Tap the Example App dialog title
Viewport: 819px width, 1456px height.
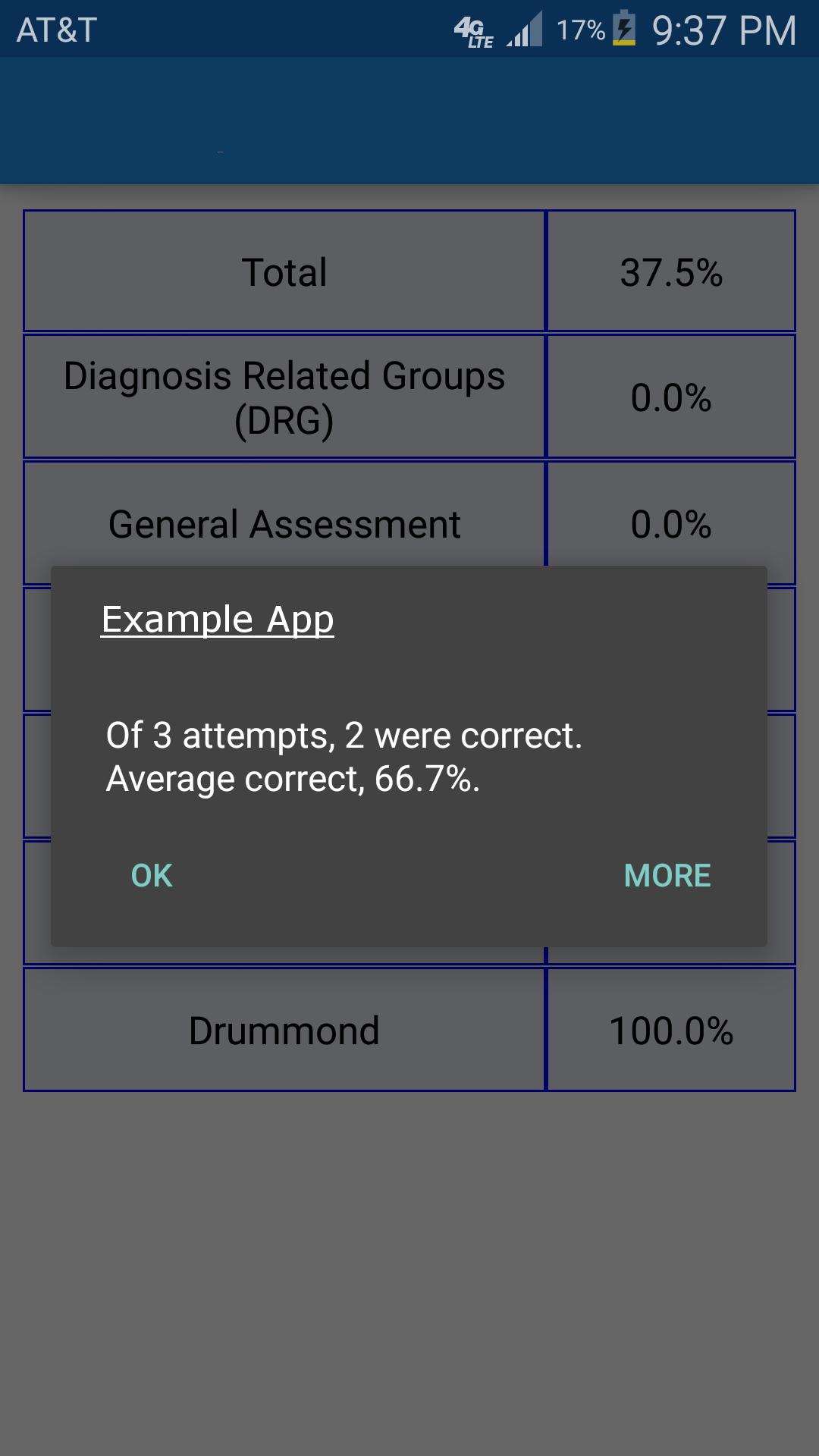217,620
